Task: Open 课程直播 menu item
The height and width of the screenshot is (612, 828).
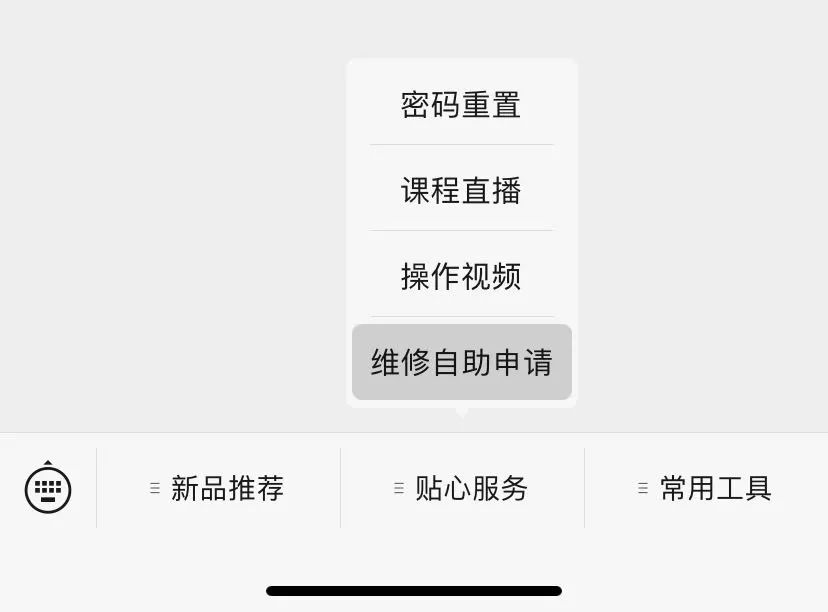Action: (x=461, y=190)
